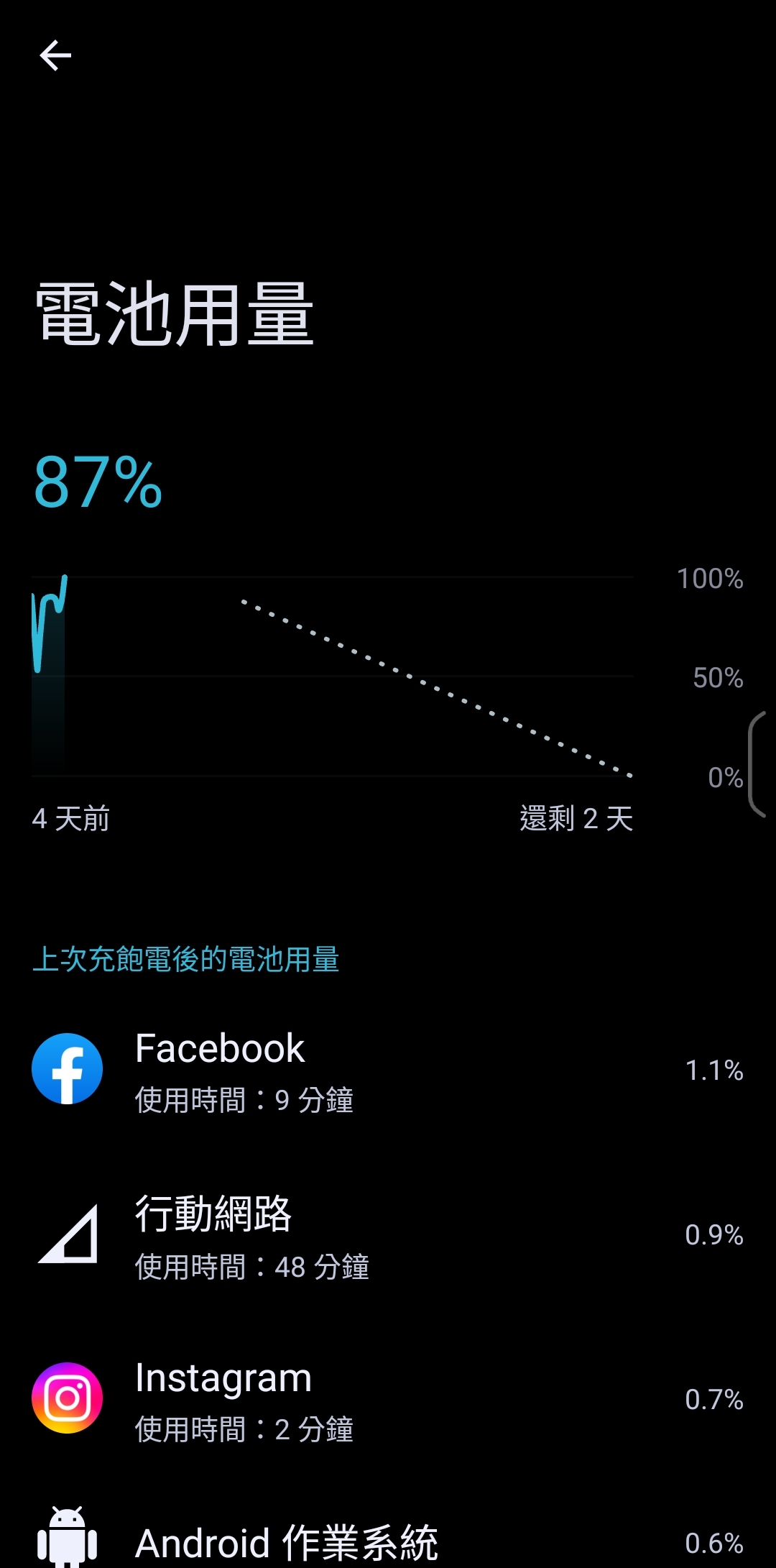This screenshot has height=1568, width=776.
Task: Go back using the top arrow
Action: (55, 56)
